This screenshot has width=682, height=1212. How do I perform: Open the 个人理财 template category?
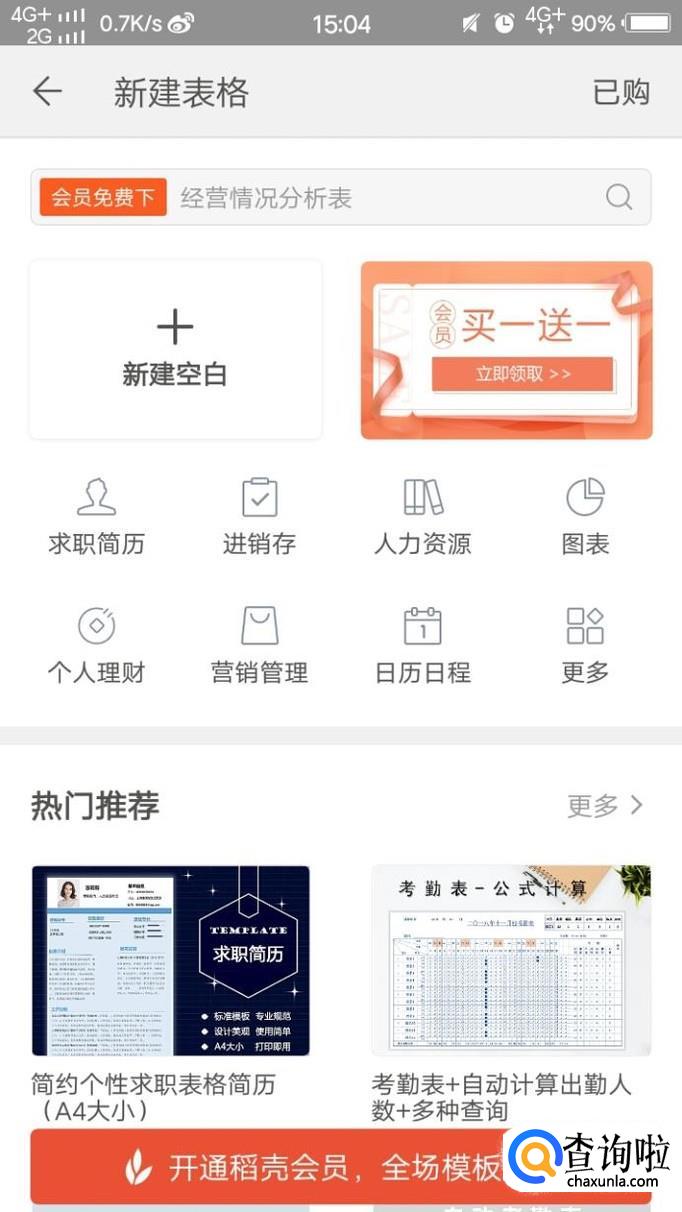[97, 645]
